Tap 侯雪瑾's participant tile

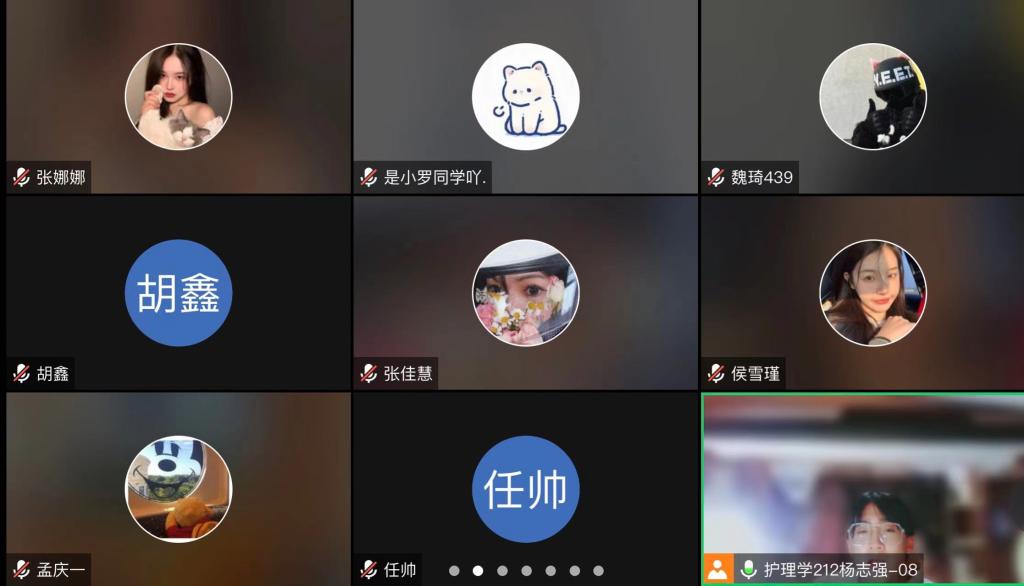click(x=872, y=292)
